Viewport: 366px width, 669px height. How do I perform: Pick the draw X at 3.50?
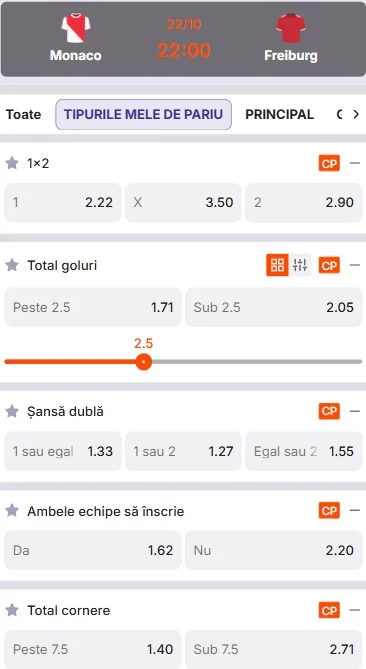183,202
